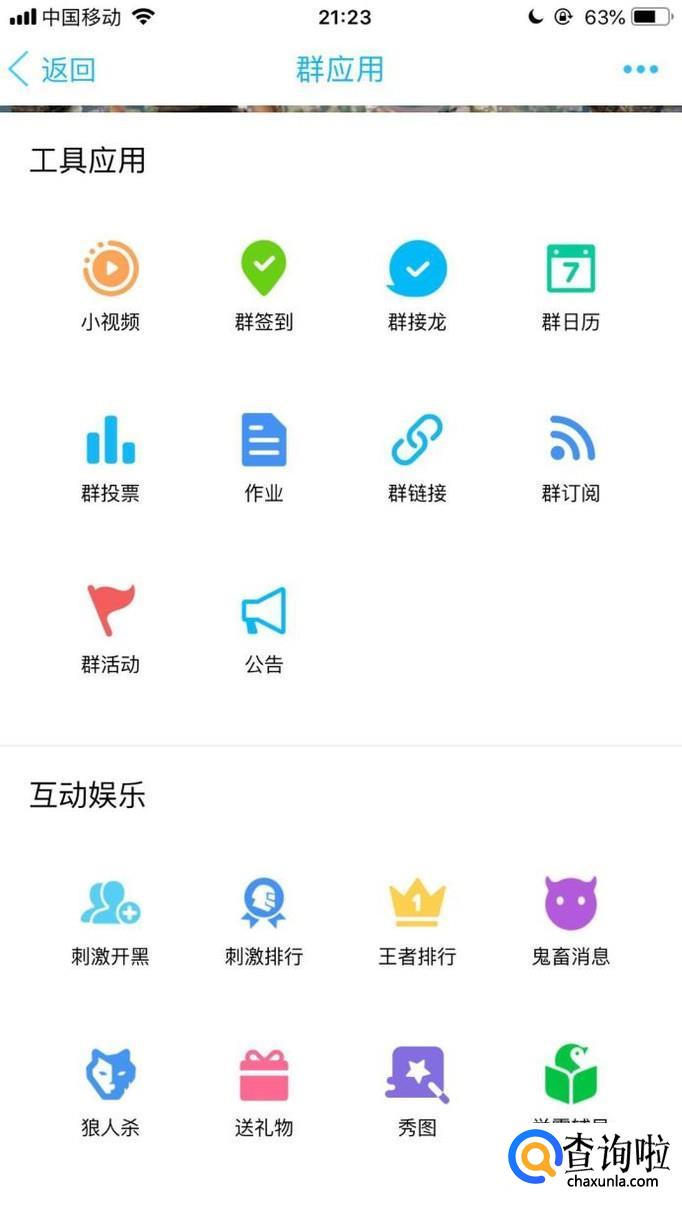Open the three-dot overflow menu
Image resolution: width=682 pixels, height=1212 pixels.
[640, 70]
